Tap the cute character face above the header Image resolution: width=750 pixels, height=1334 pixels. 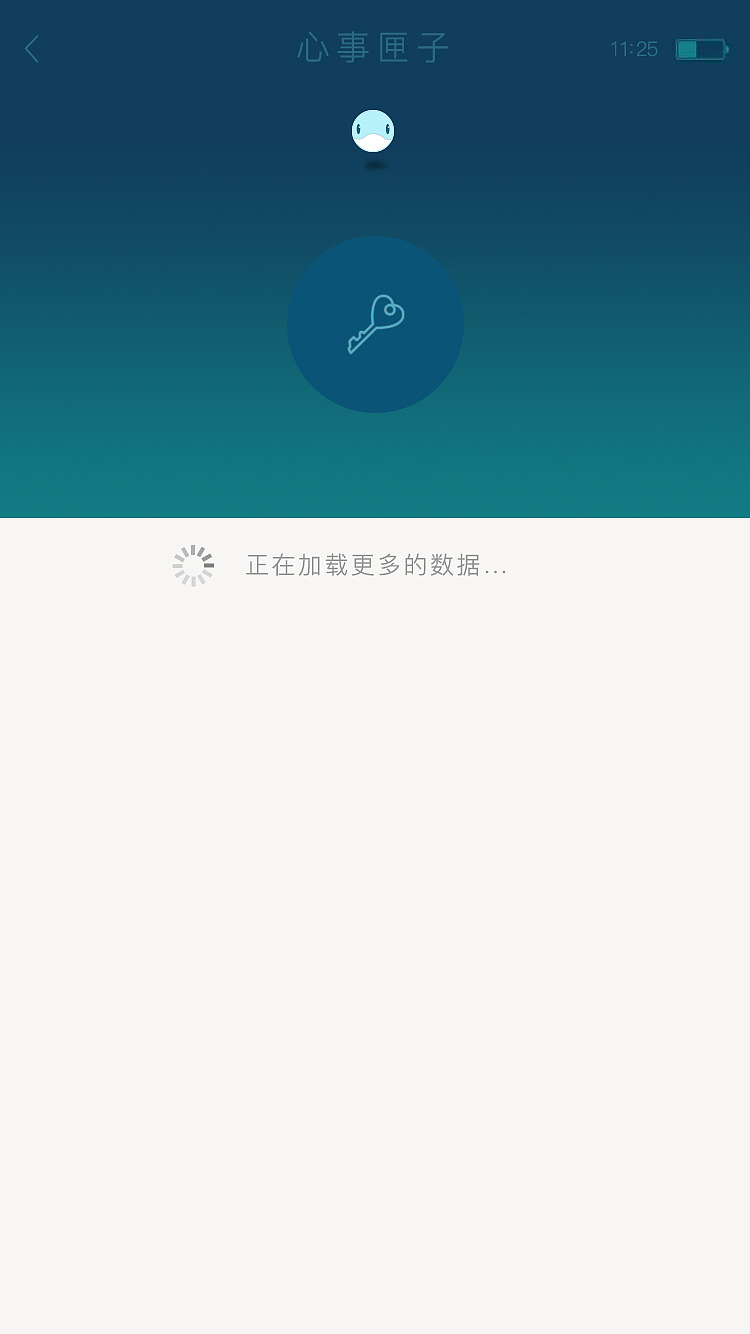tap(372, 130)
